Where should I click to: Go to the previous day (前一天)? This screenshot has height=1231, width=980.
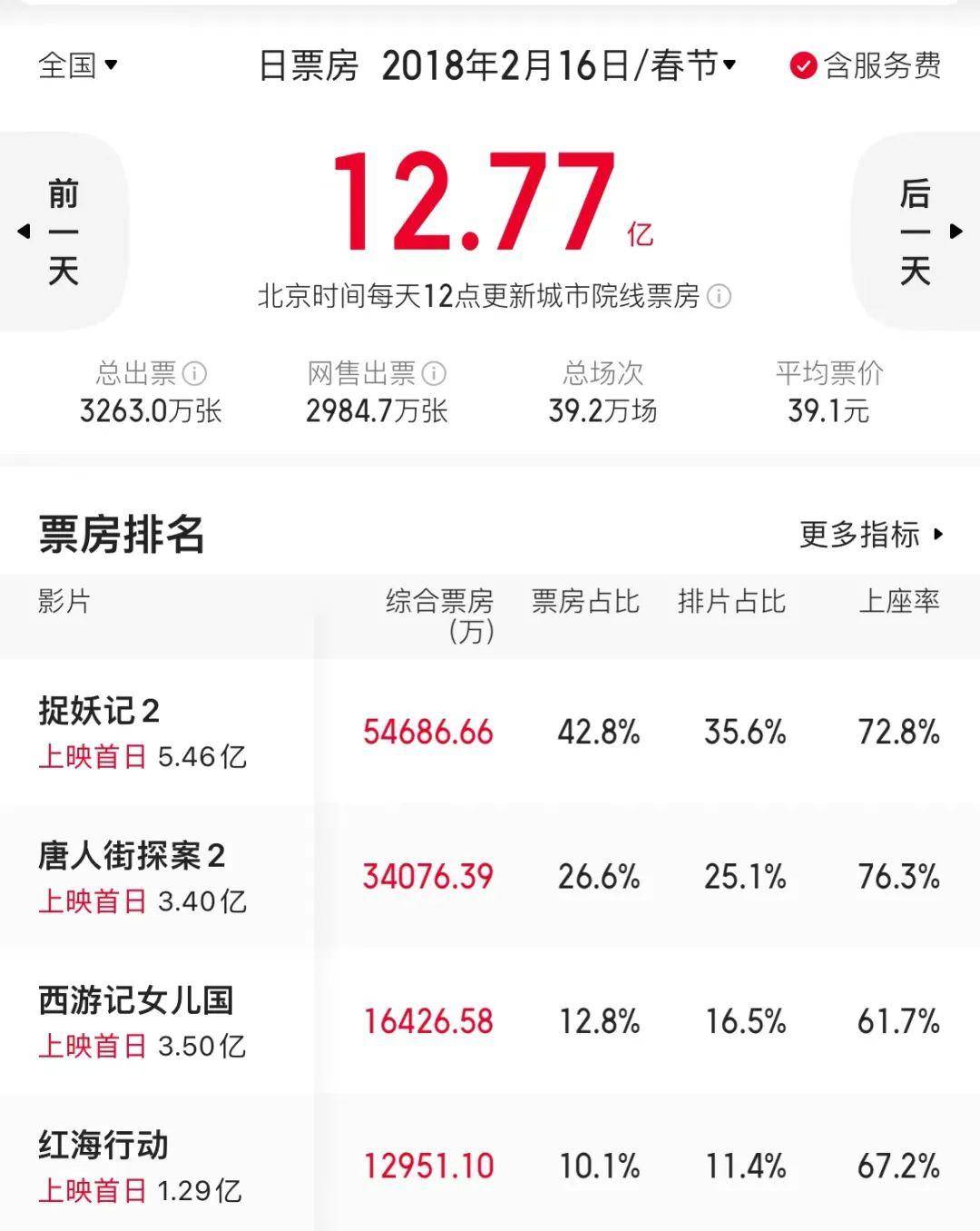(x=60, y=231)
